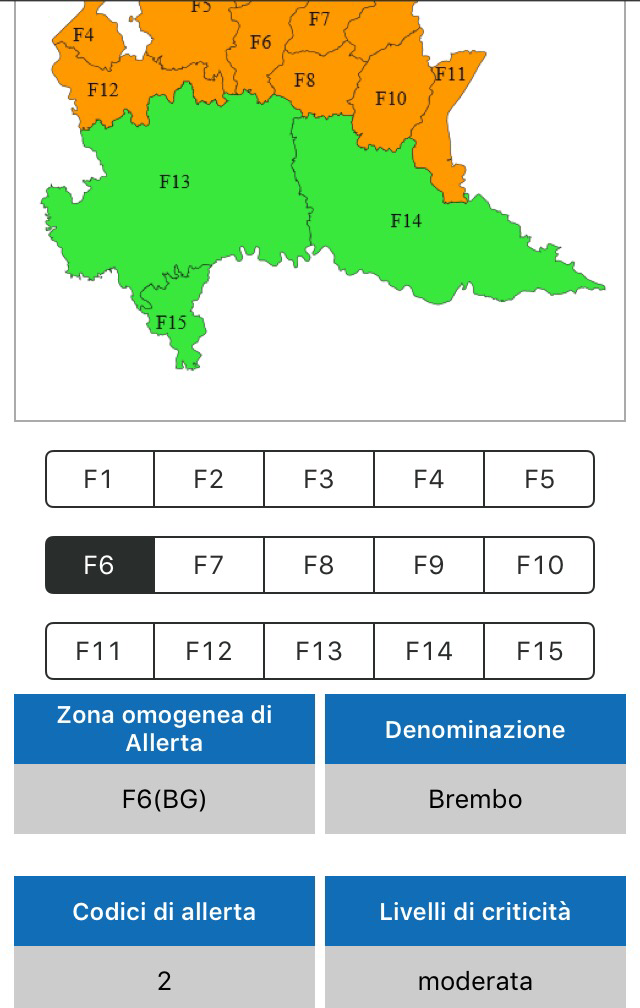Show details for zone F5
Viewport: 640px width, 1008px height.
point(539,479)
